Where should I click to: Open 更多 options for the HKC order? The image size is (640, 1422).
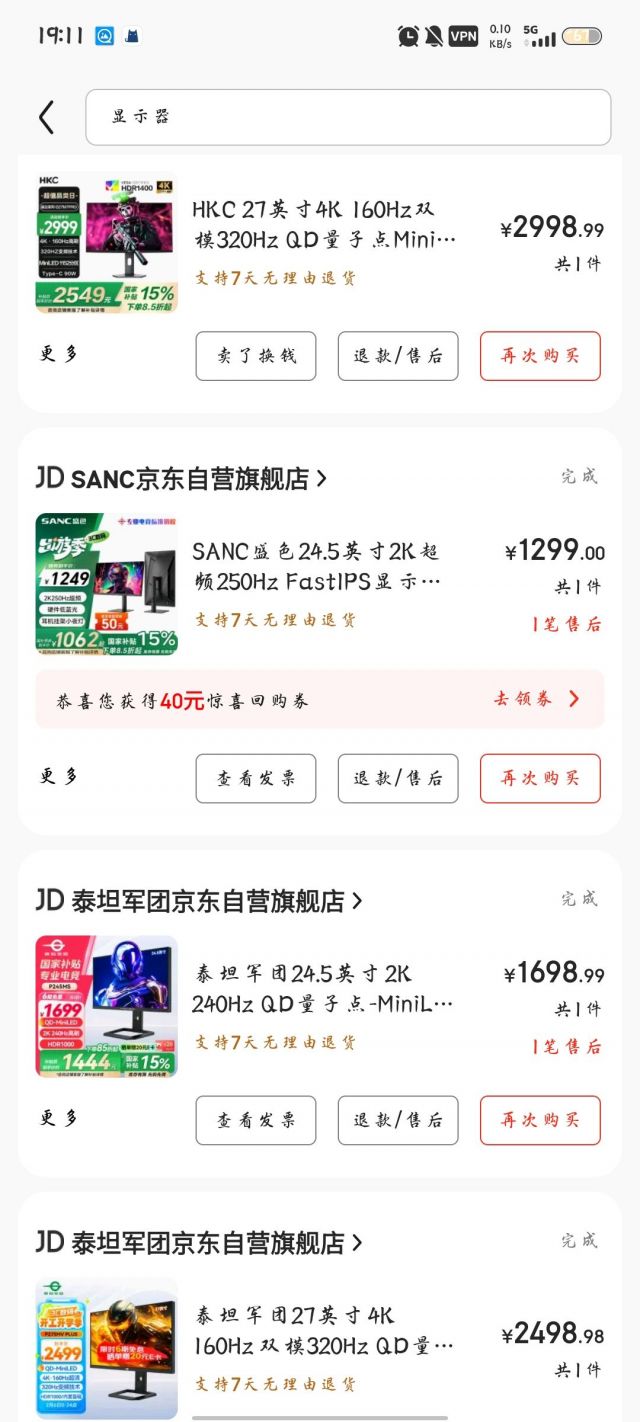tap(58, 354)
